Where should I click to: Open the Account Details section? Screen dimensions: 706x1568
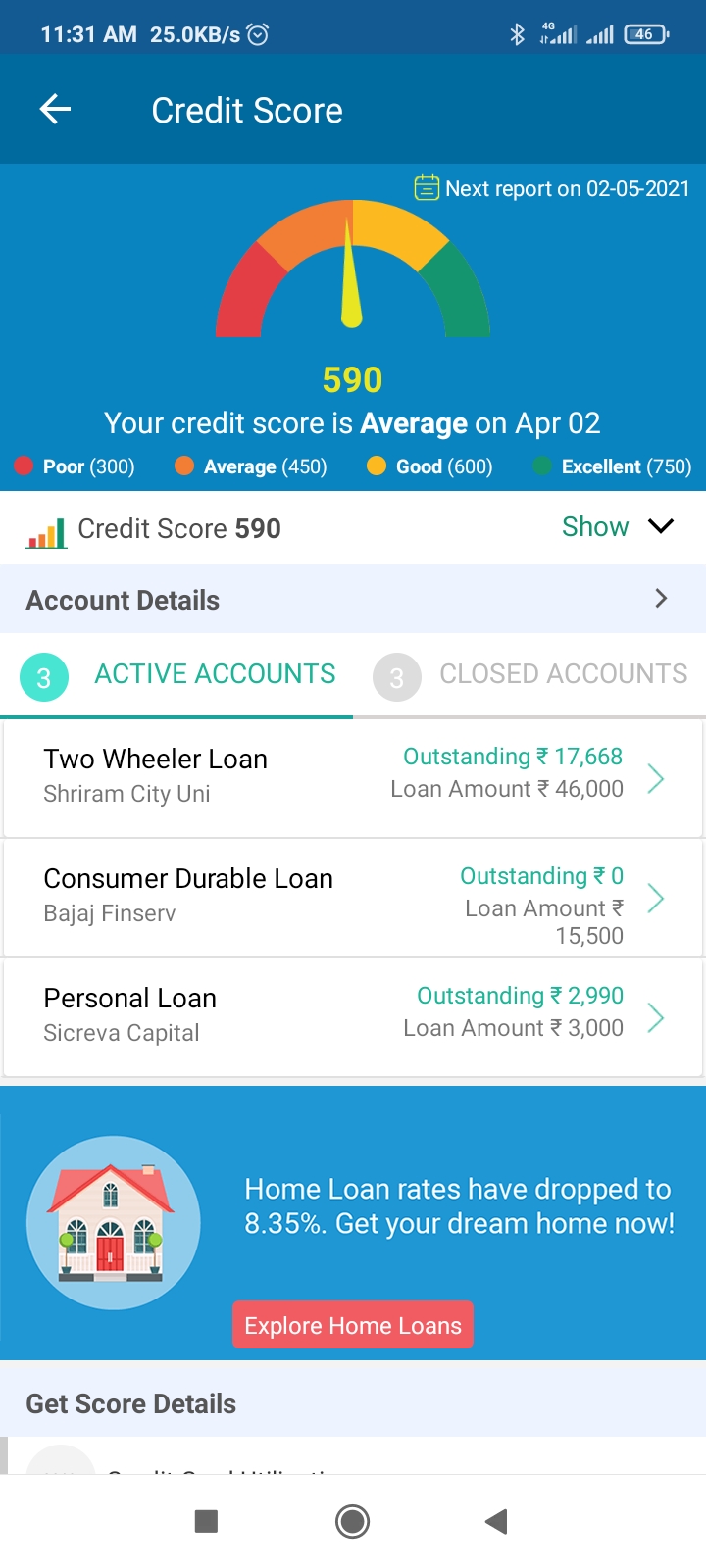click(x=353, y=599)
